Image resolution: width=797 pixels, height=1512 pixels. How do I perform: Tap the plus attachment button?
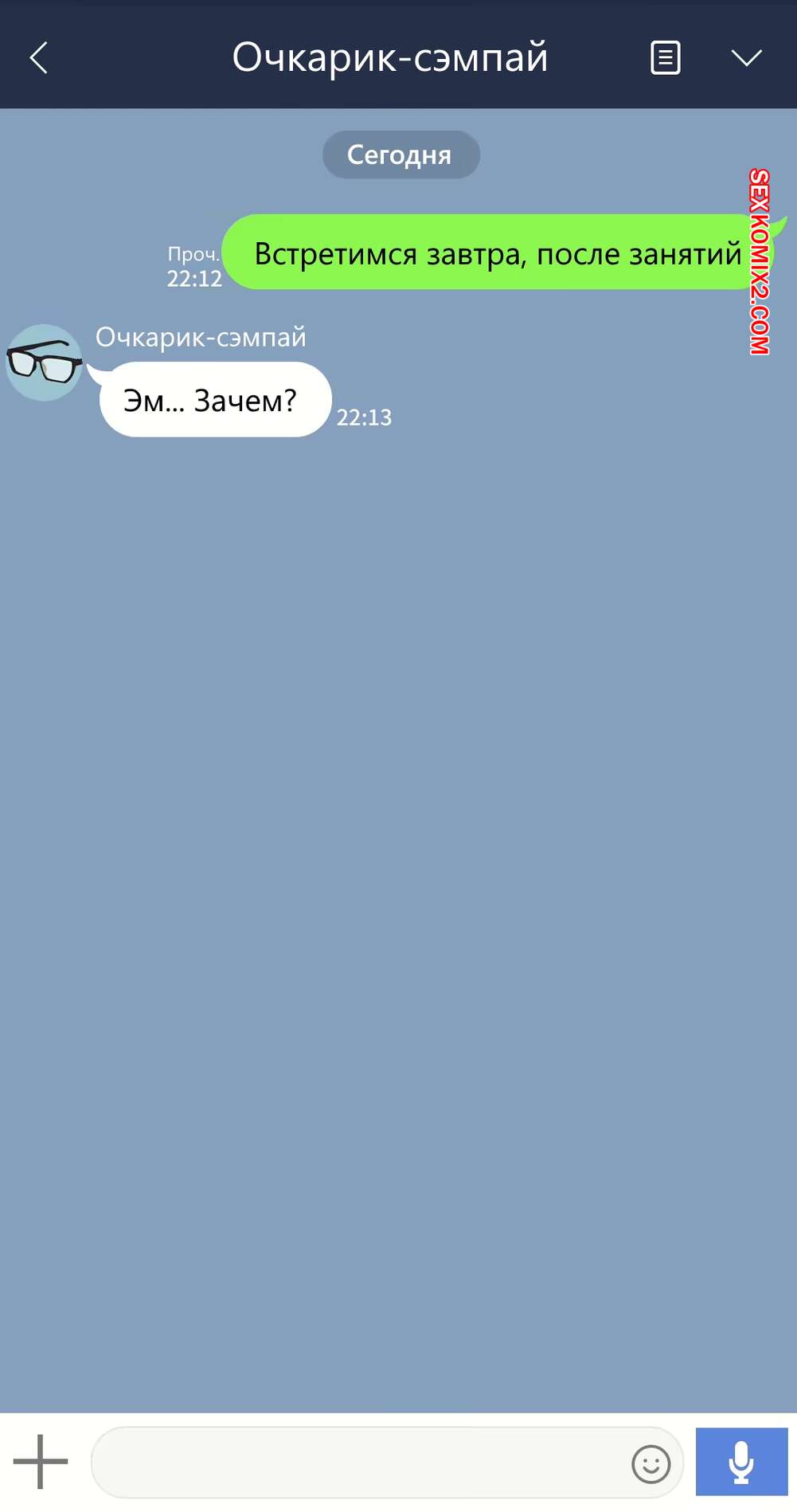click(41, 1462)
